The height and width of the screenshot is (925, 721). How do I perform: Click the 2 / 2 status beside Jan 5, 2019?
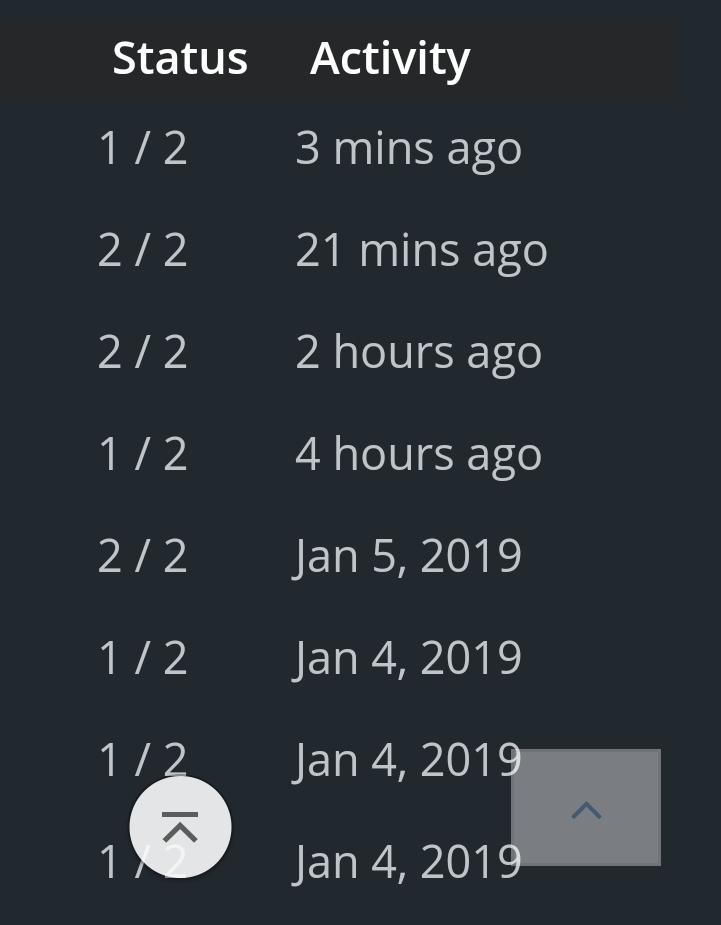tap(143, 554)
